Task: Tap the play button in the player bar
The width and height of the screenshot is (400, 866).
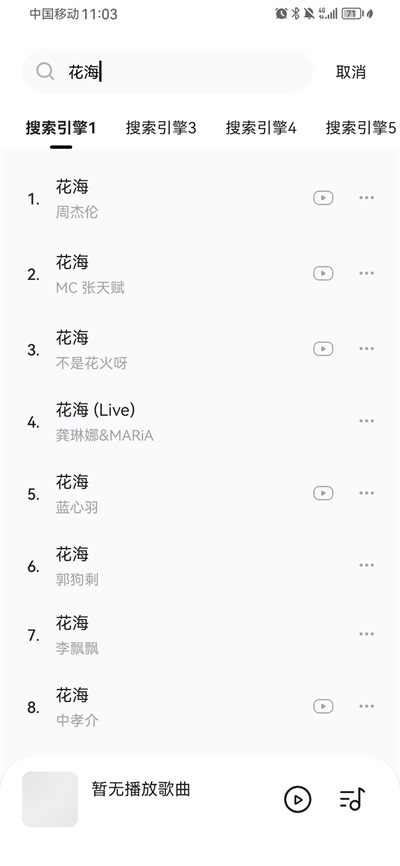Action: (x=298, y=799)
